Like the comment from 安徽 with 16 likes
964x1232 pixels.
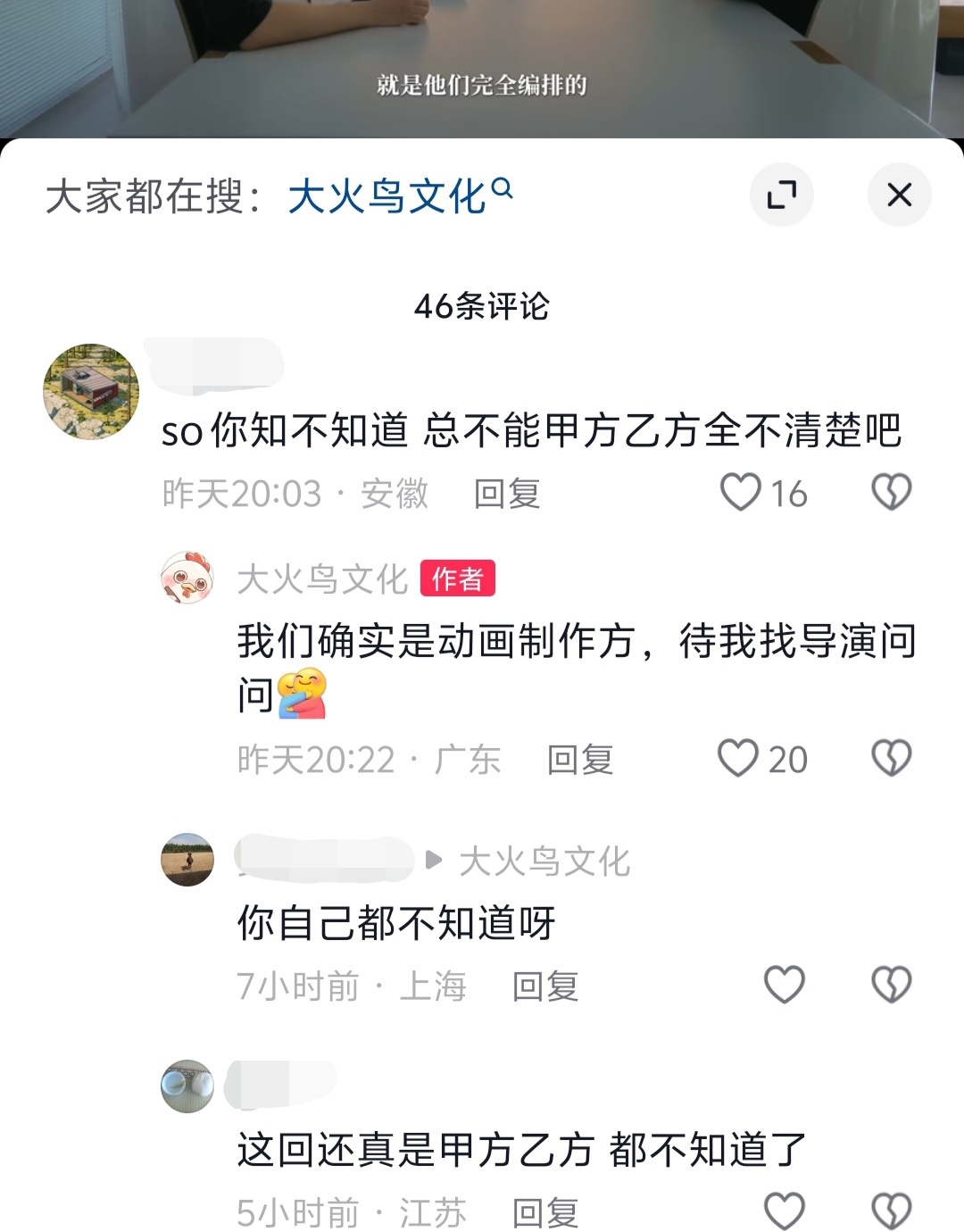pyautogui.click(x=741, y=492)
